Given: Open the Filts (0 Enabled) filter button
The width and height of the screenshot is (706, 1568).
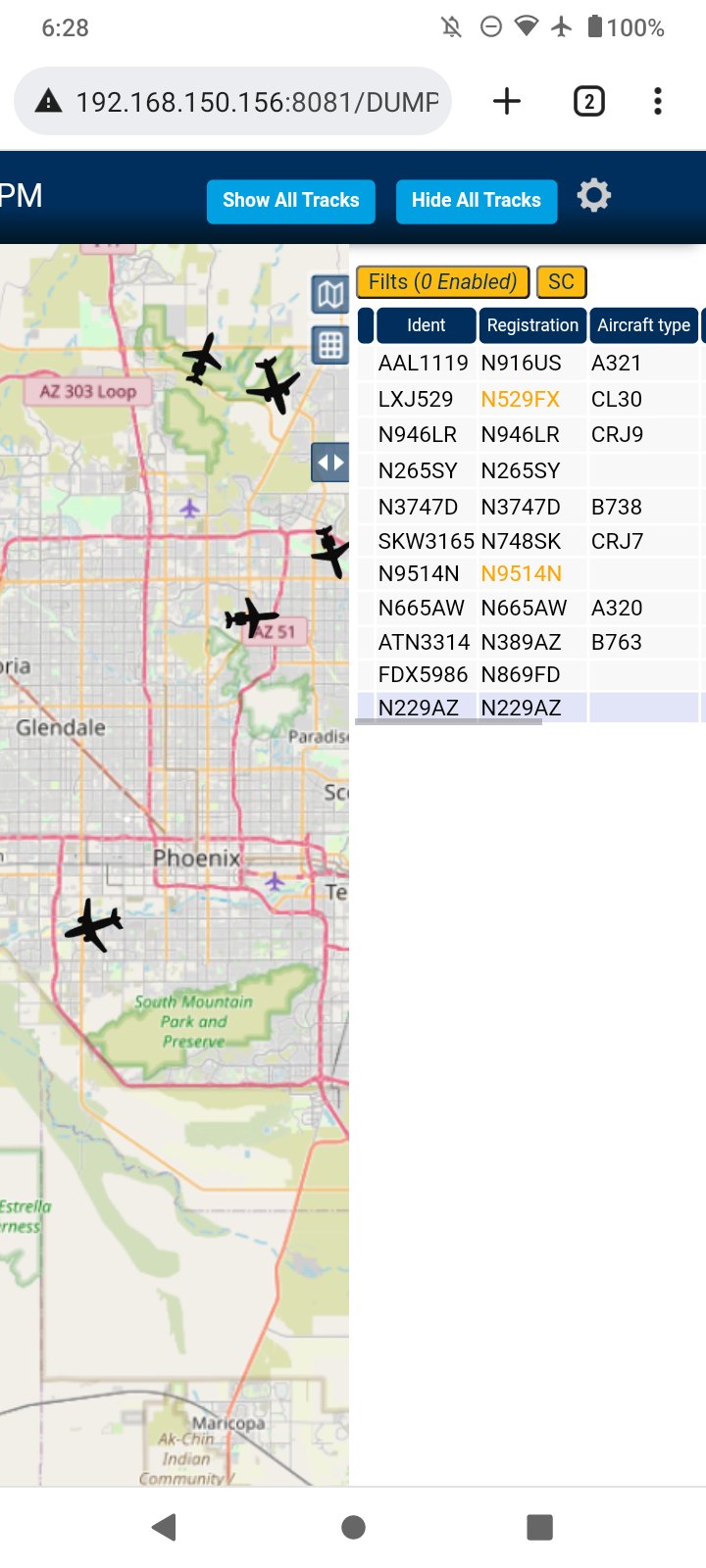Looking at the screenshot, I should pos(442,282).
